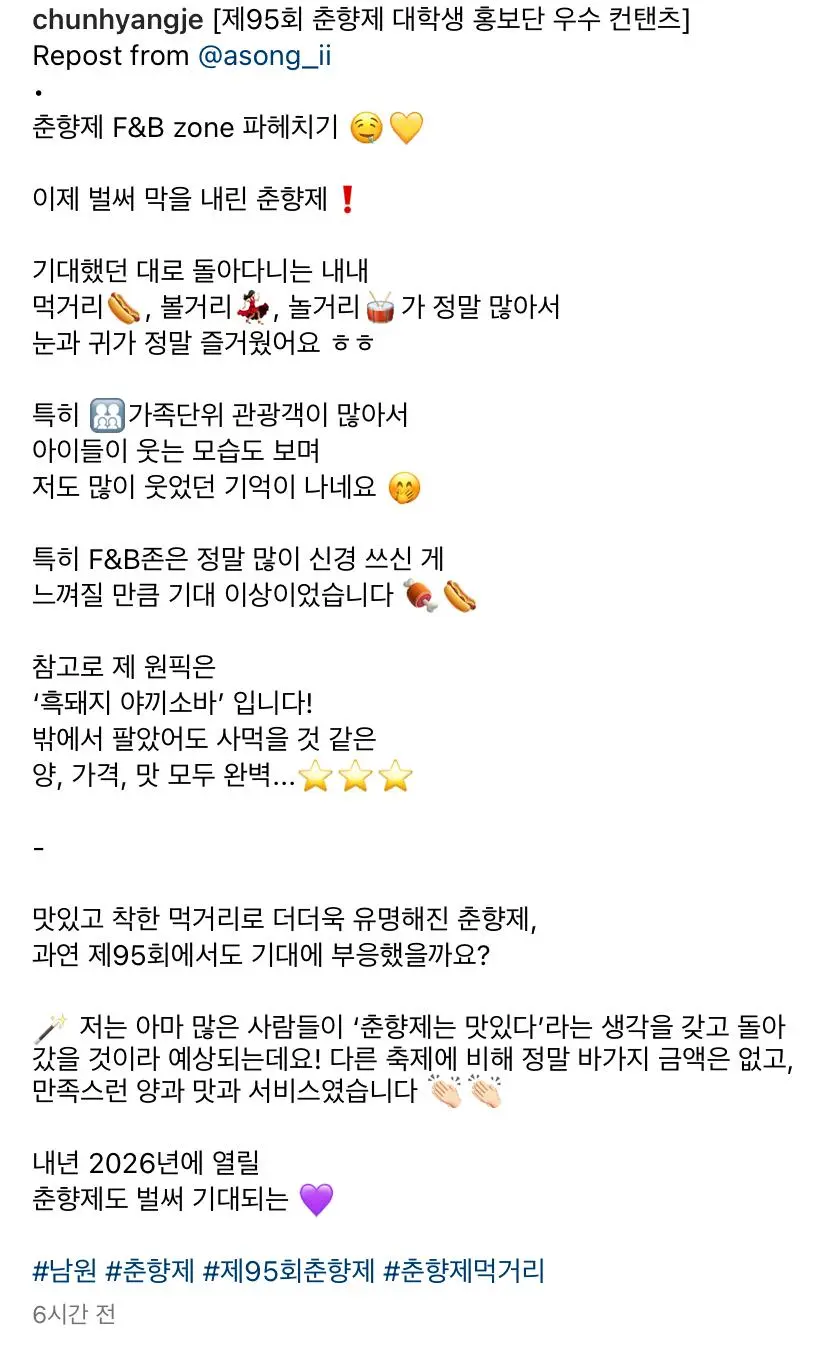Open the #춘향제먹거리 hashtag
The width and height of the screenshot is (828, 1355).
click(464, 1271)
